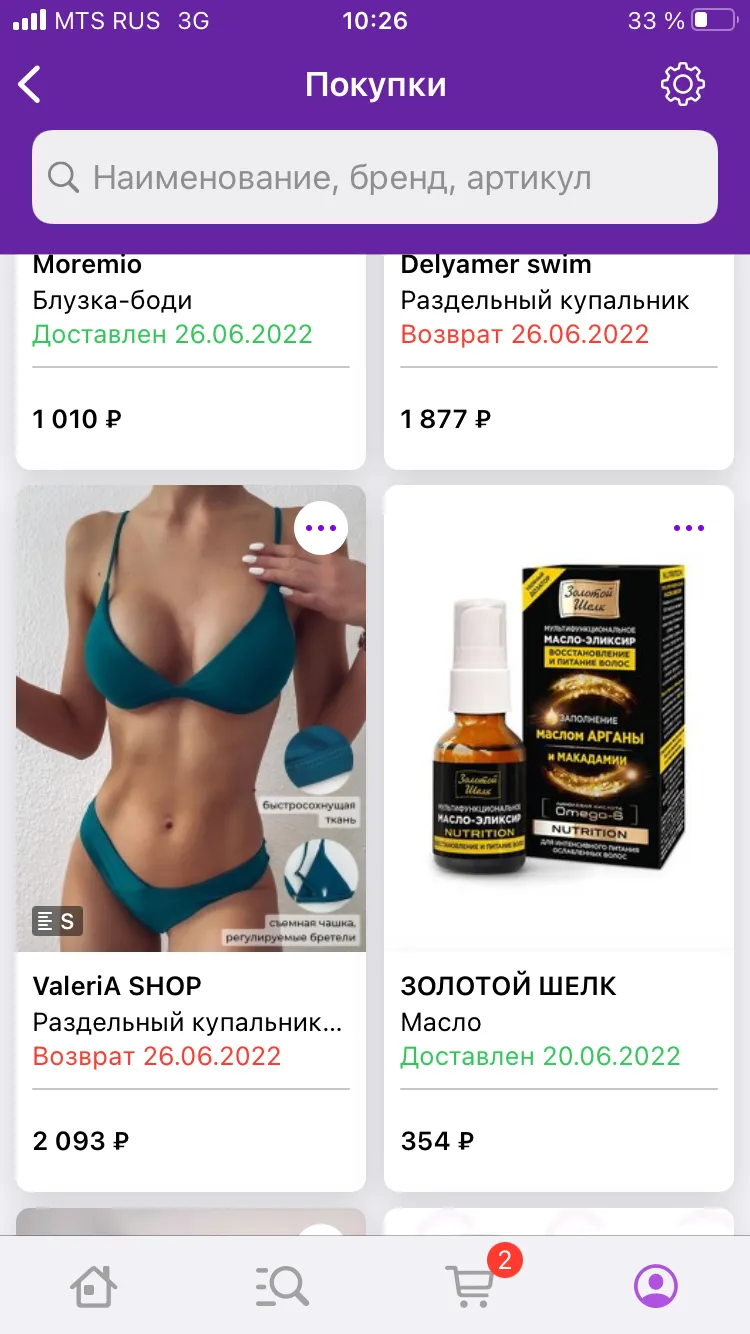The image size is (750, 1334).
Task: Open the catalog search tab
Action: coord(281,1285)
